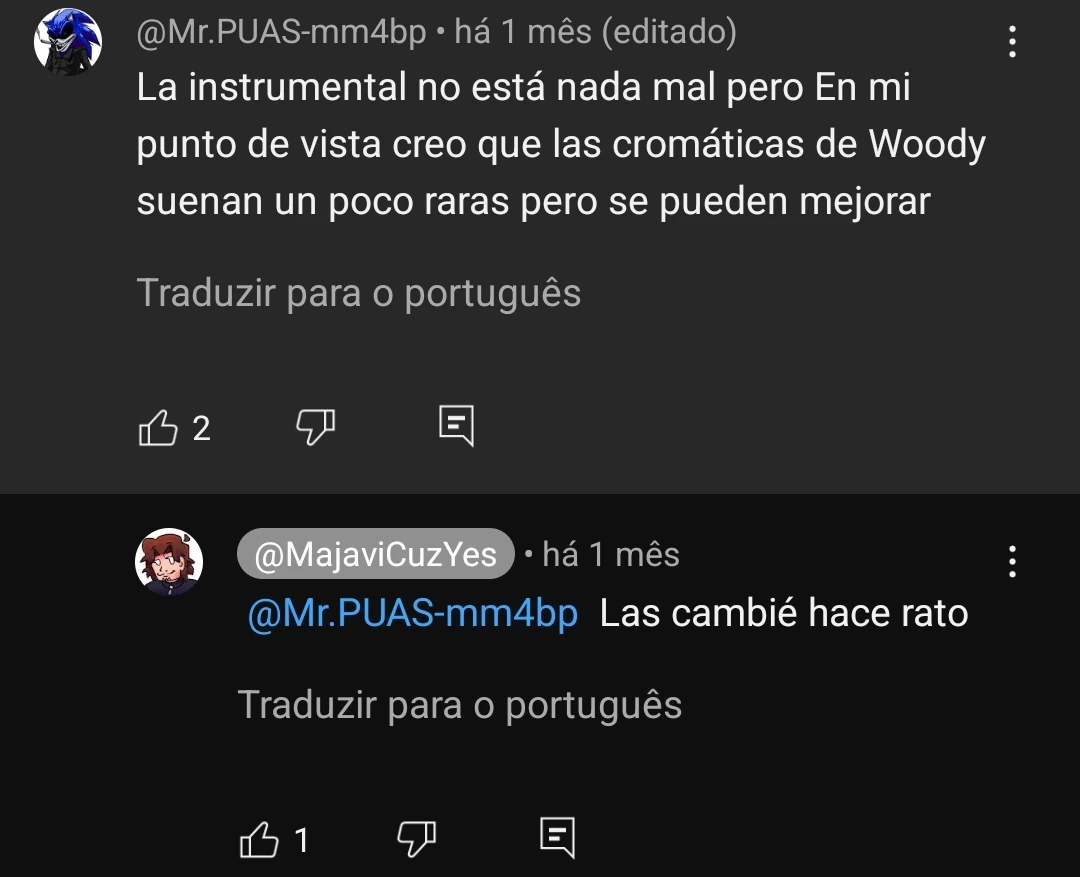Open Mr.PUAS-mm4bp's profile avatar
The image size is (1080, 877).
coord(68,42)
